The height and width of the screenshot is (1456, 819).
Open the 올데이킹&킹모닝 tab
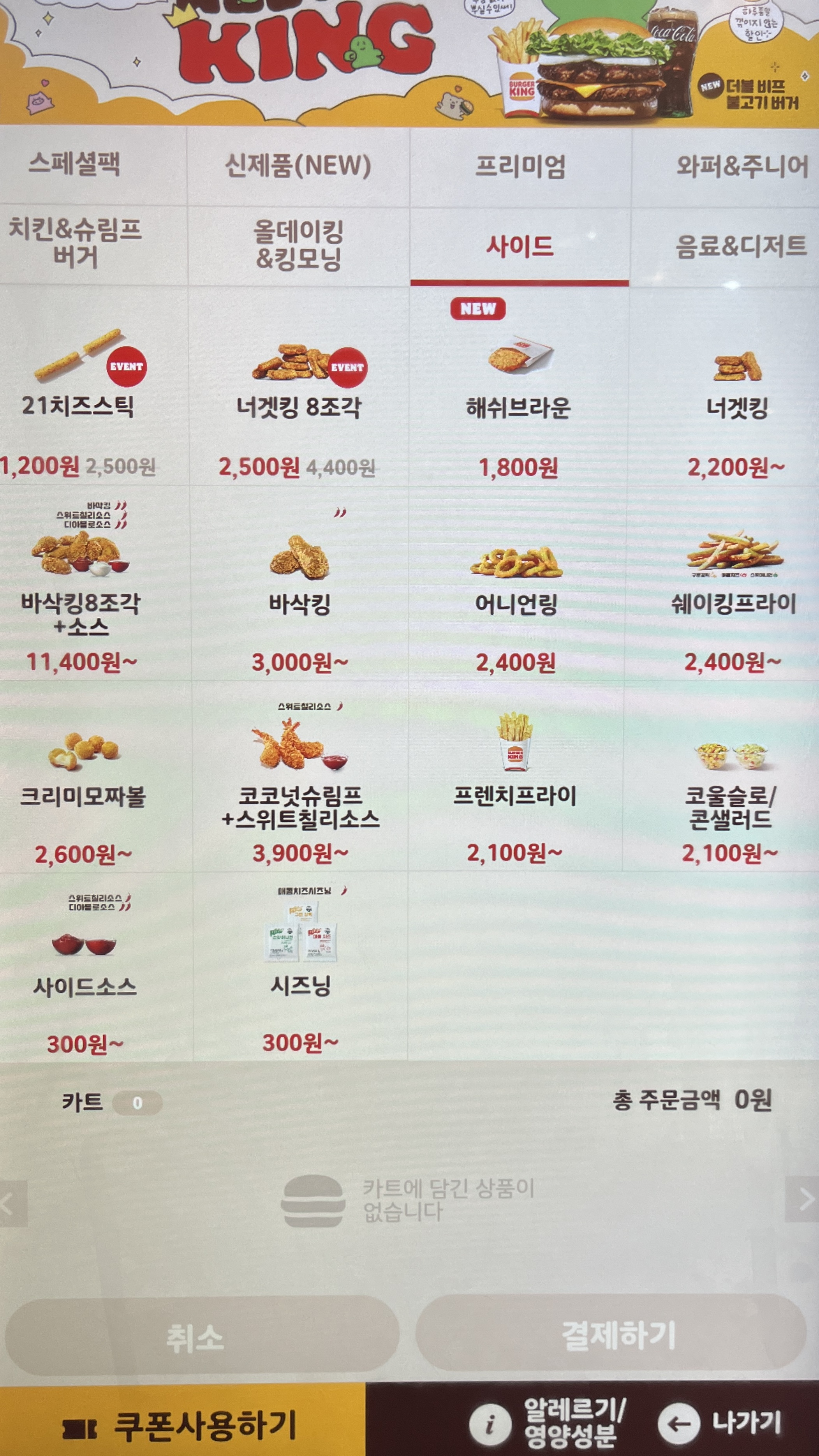[298, 245]
